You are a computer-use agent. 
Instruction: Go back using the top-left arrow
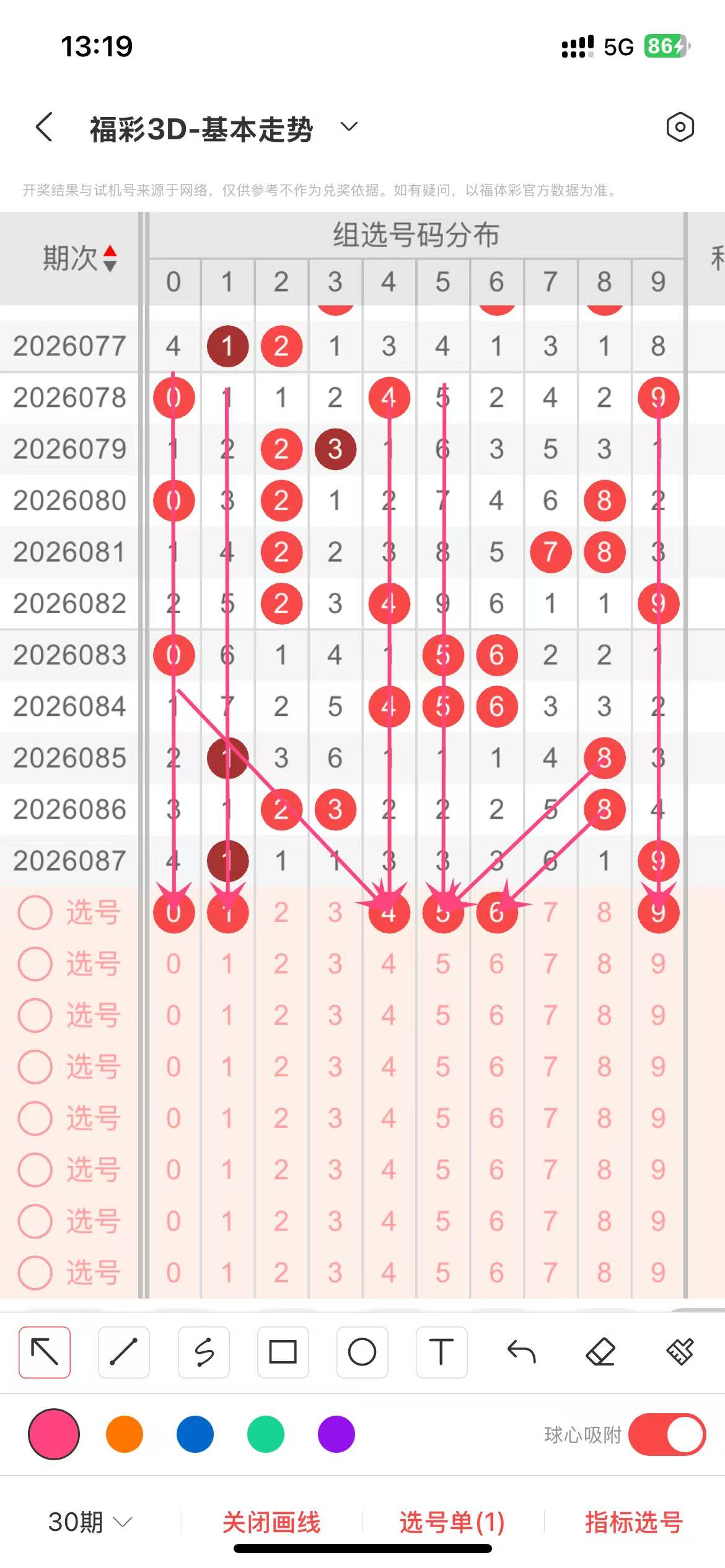click(45, 128)
